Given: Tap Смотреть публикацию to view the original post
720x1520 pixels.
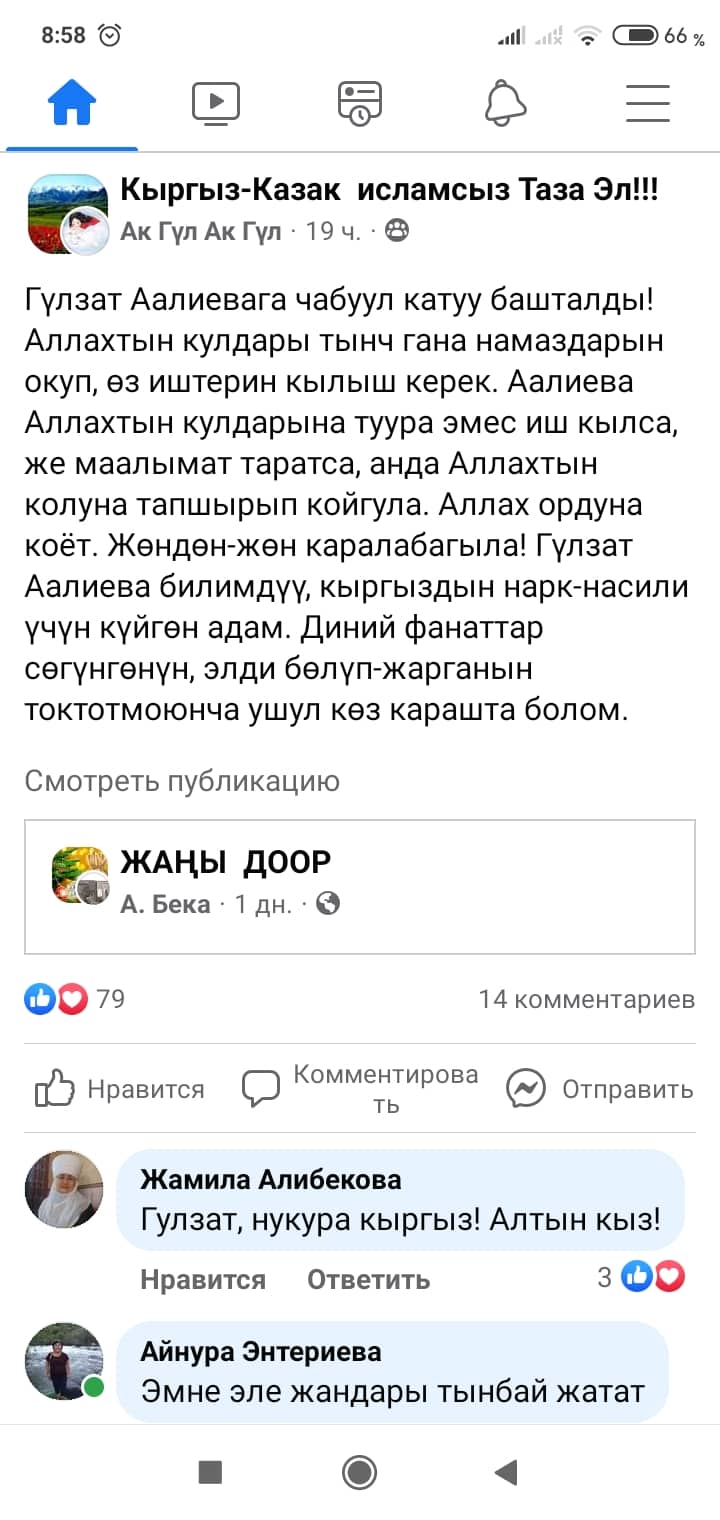Looking at the screenshot, I should 182,781.
